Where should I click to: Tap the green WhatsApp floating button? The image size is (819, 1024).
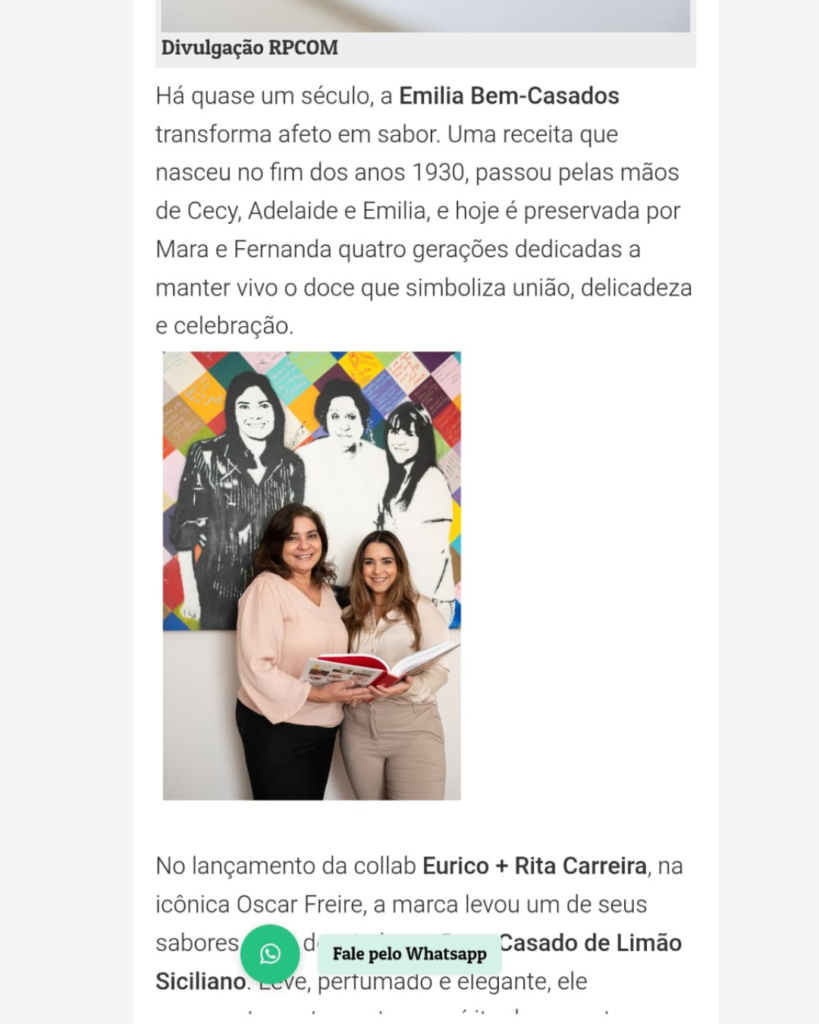pos(270,953)
